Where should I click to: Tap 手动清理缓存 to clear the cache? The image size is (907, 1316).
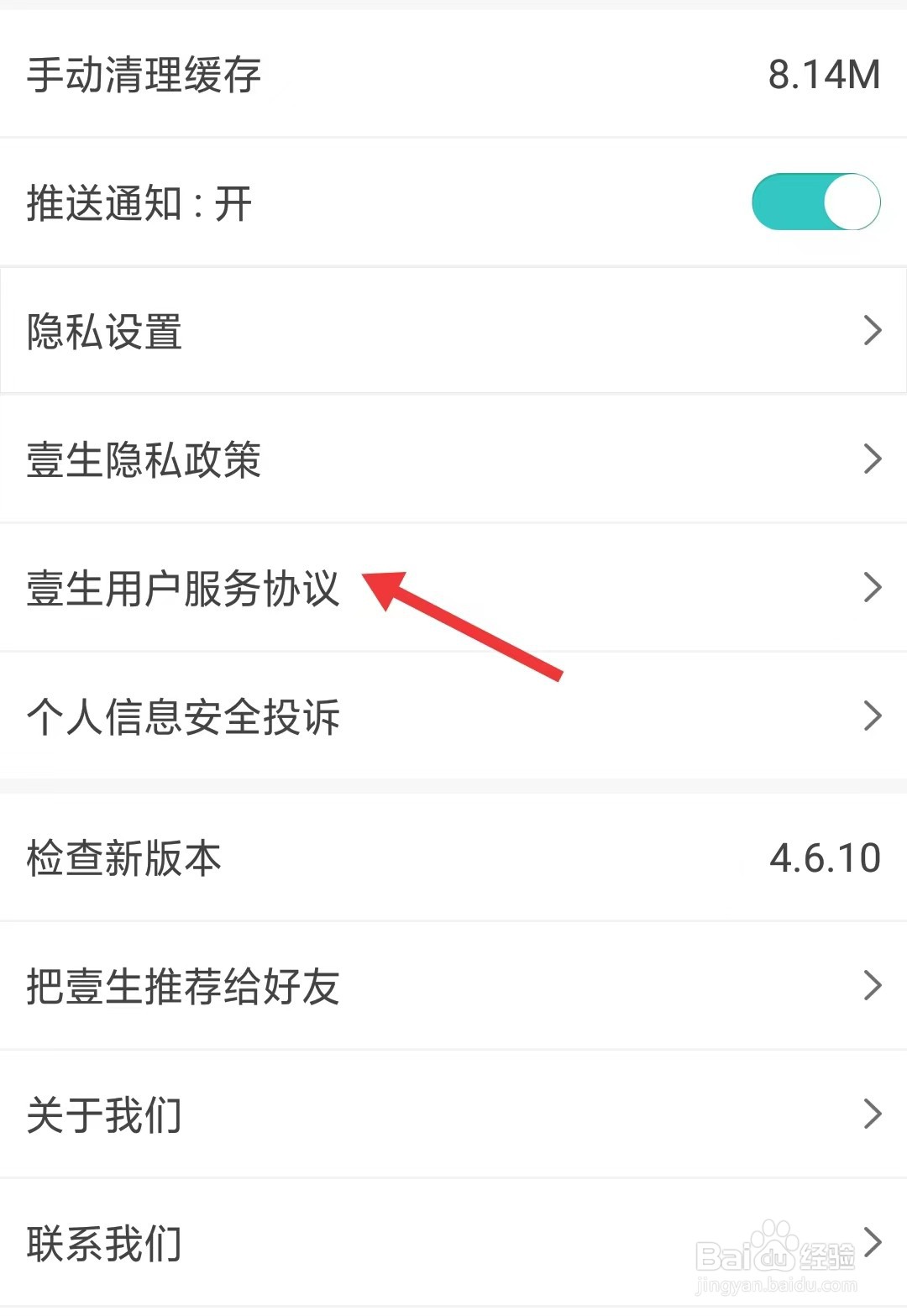336,76
